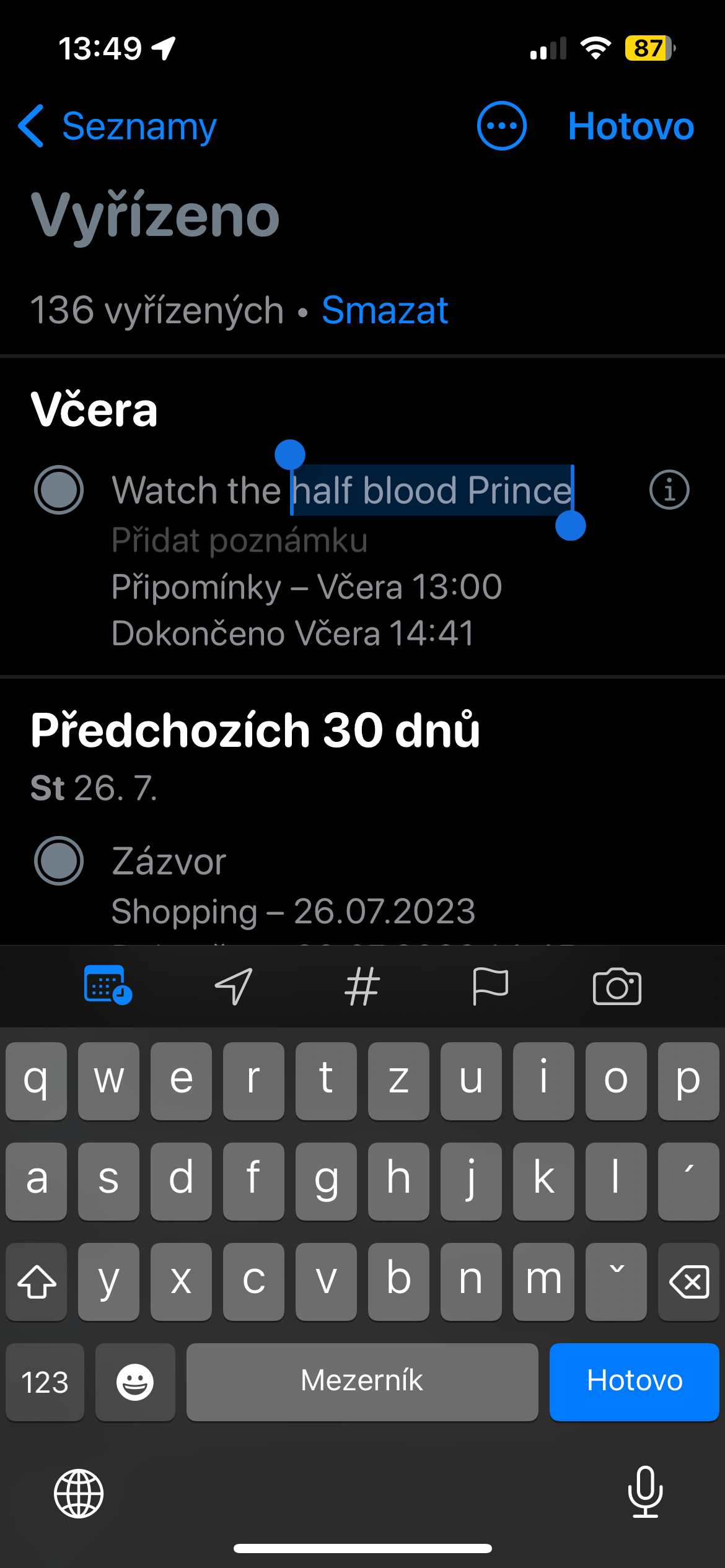Image resolution: width=725 pixels, height=1568 pixels.
Task: Tap the backspace key on the keyboard
Action: coord(688,1281)
